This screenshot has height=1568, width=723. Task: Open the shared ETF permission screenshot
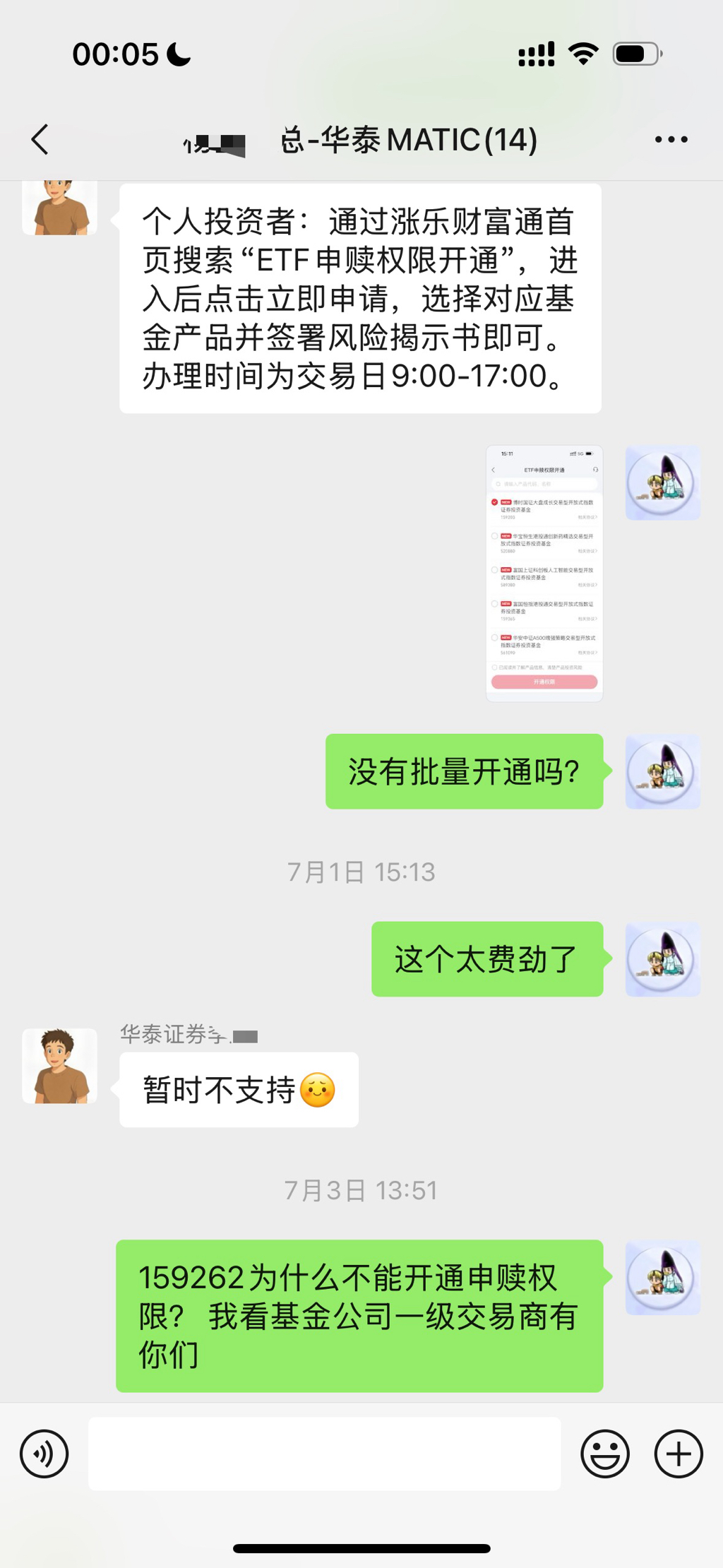click(x=544, y=573)
